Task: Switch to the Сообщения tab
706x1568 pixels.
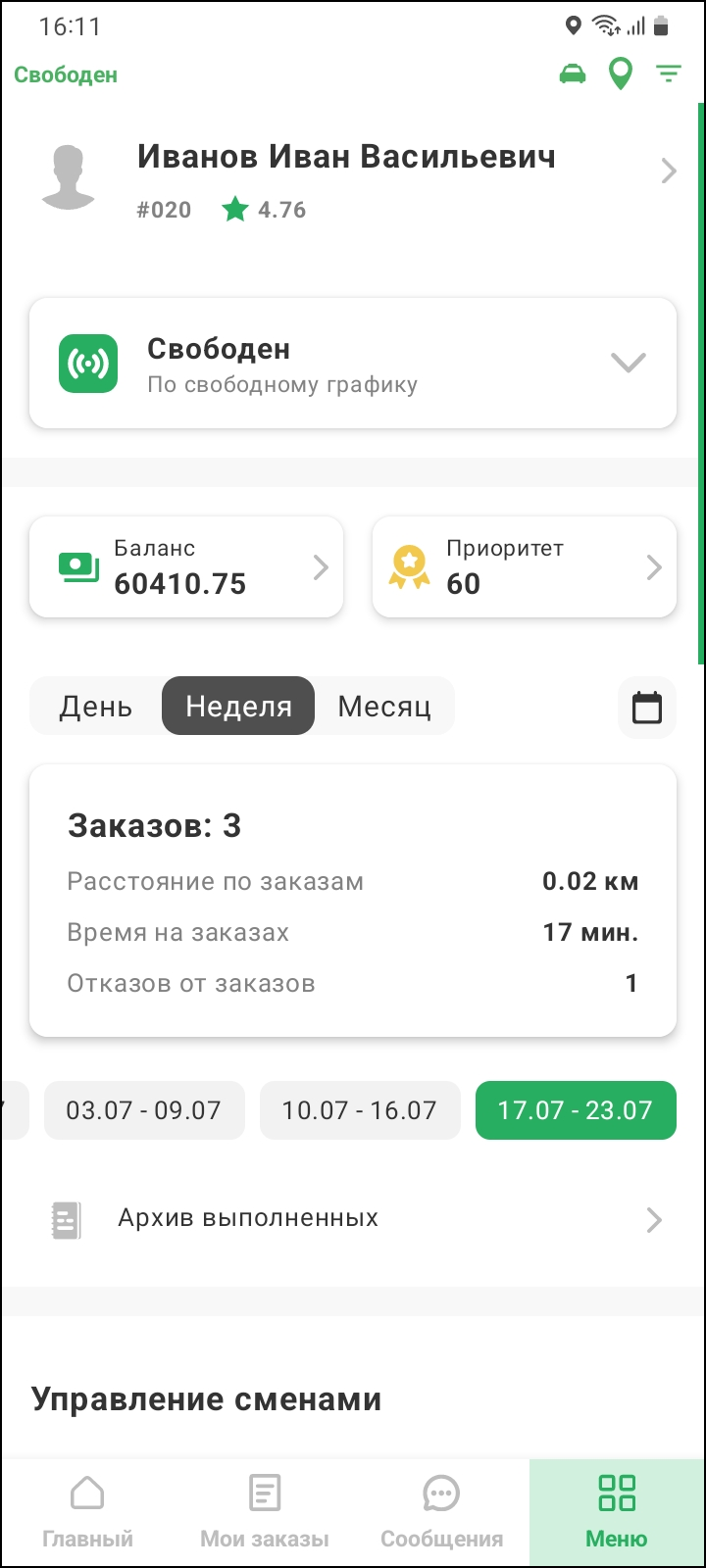Action: click(441, 1512)
